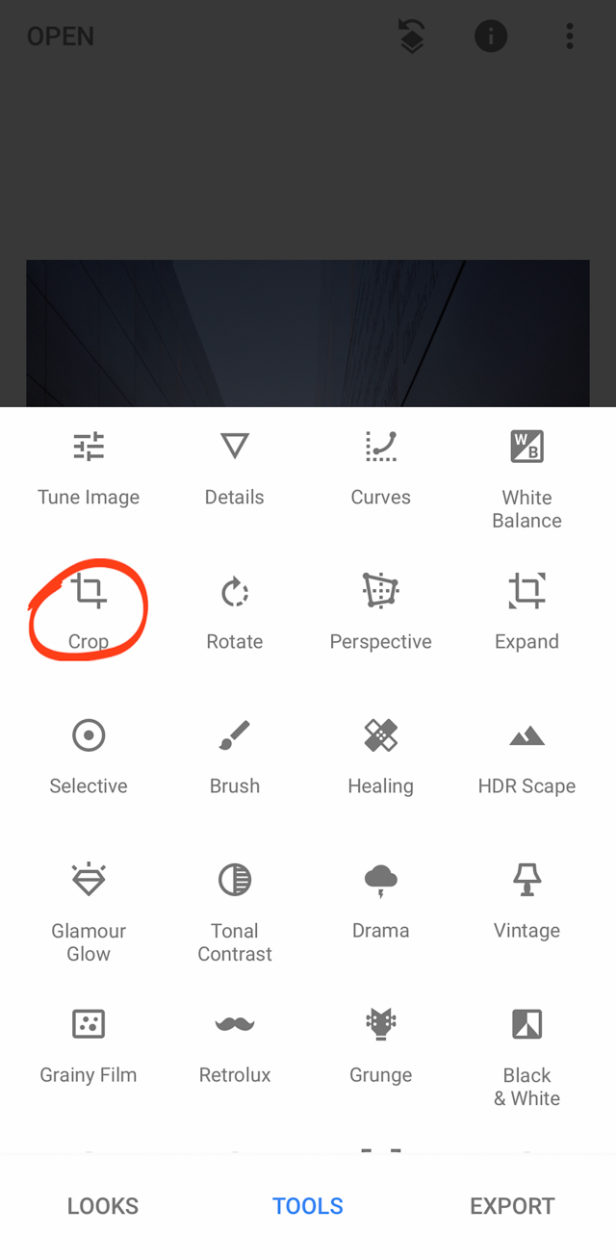The height and width of the screenshot is (1260, 616).
Task: Open the edit stack layers icon
Action: (412, 37)
